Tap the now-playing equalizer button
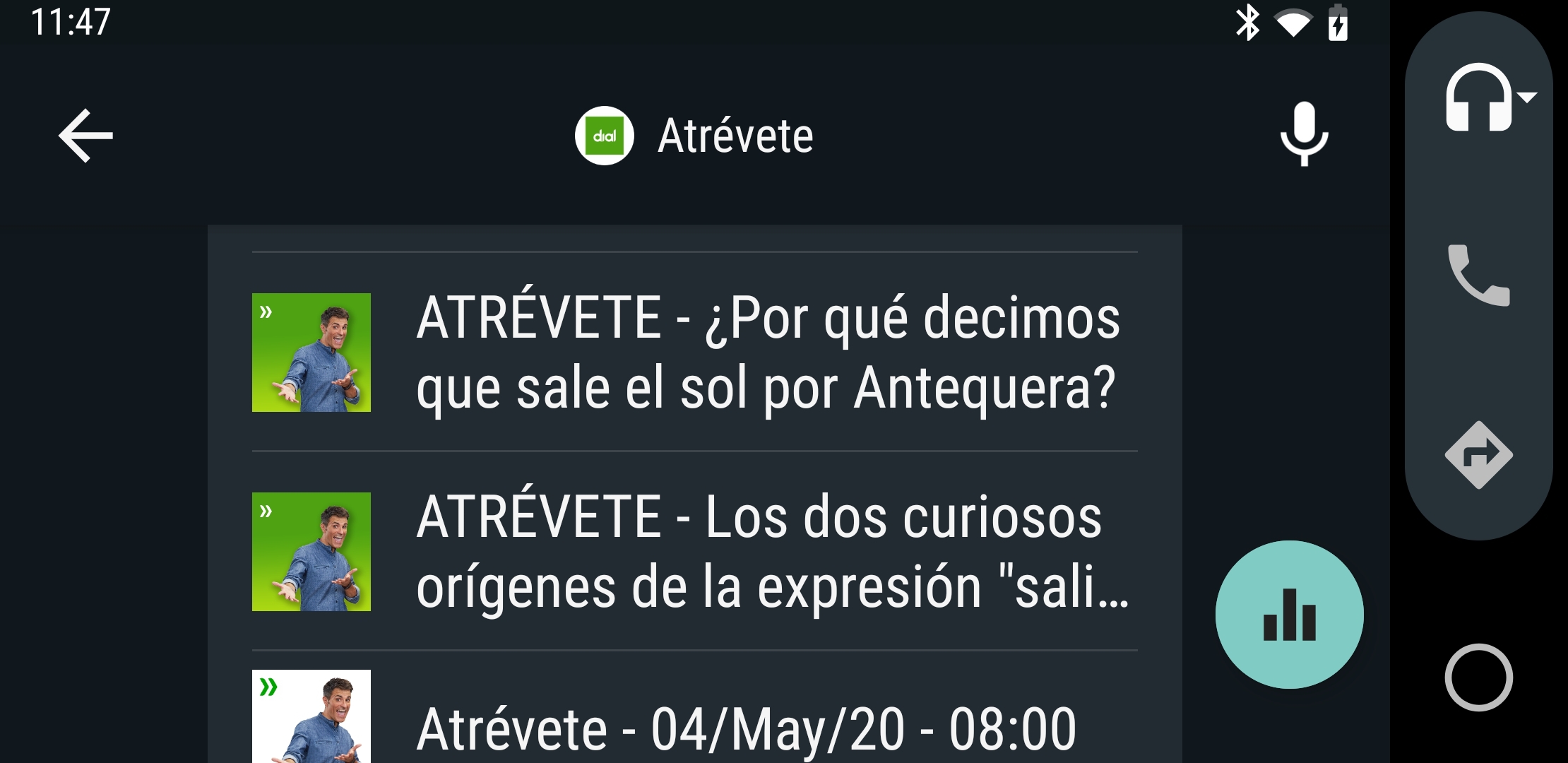Image resolution: width=1568 pixels, height=763 pixels. click(x=1289, y=615)
